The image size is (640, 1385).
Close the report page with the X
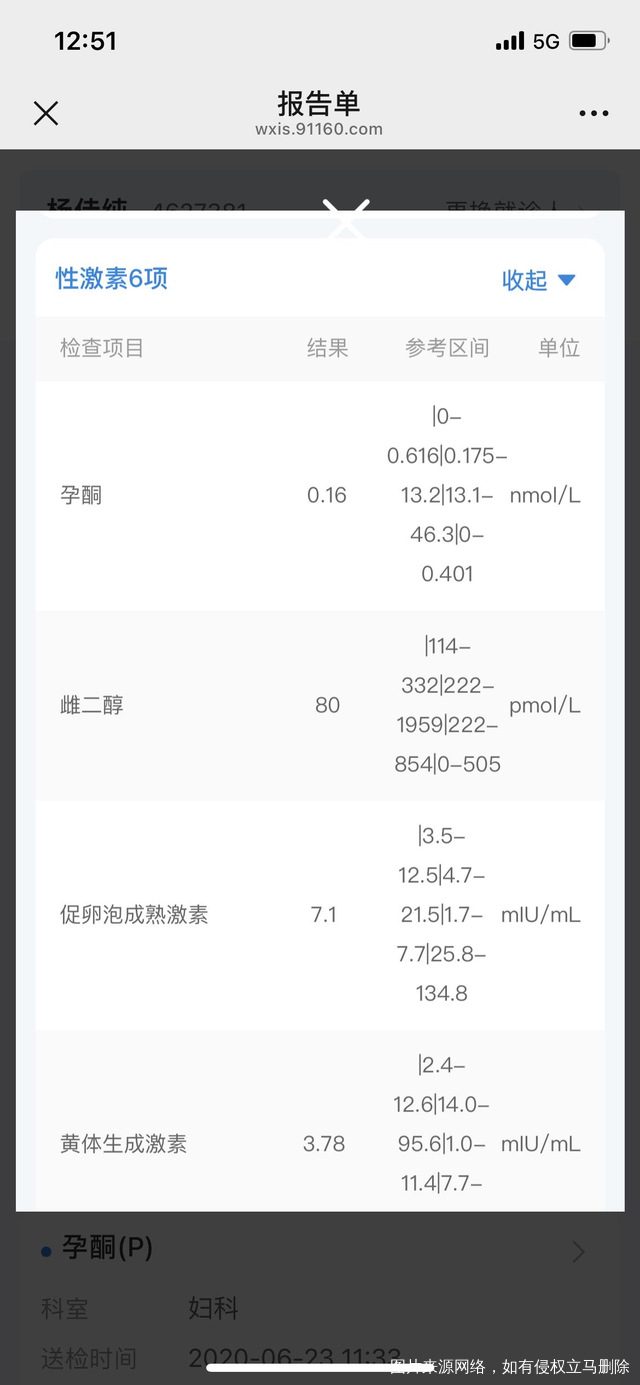46,113
